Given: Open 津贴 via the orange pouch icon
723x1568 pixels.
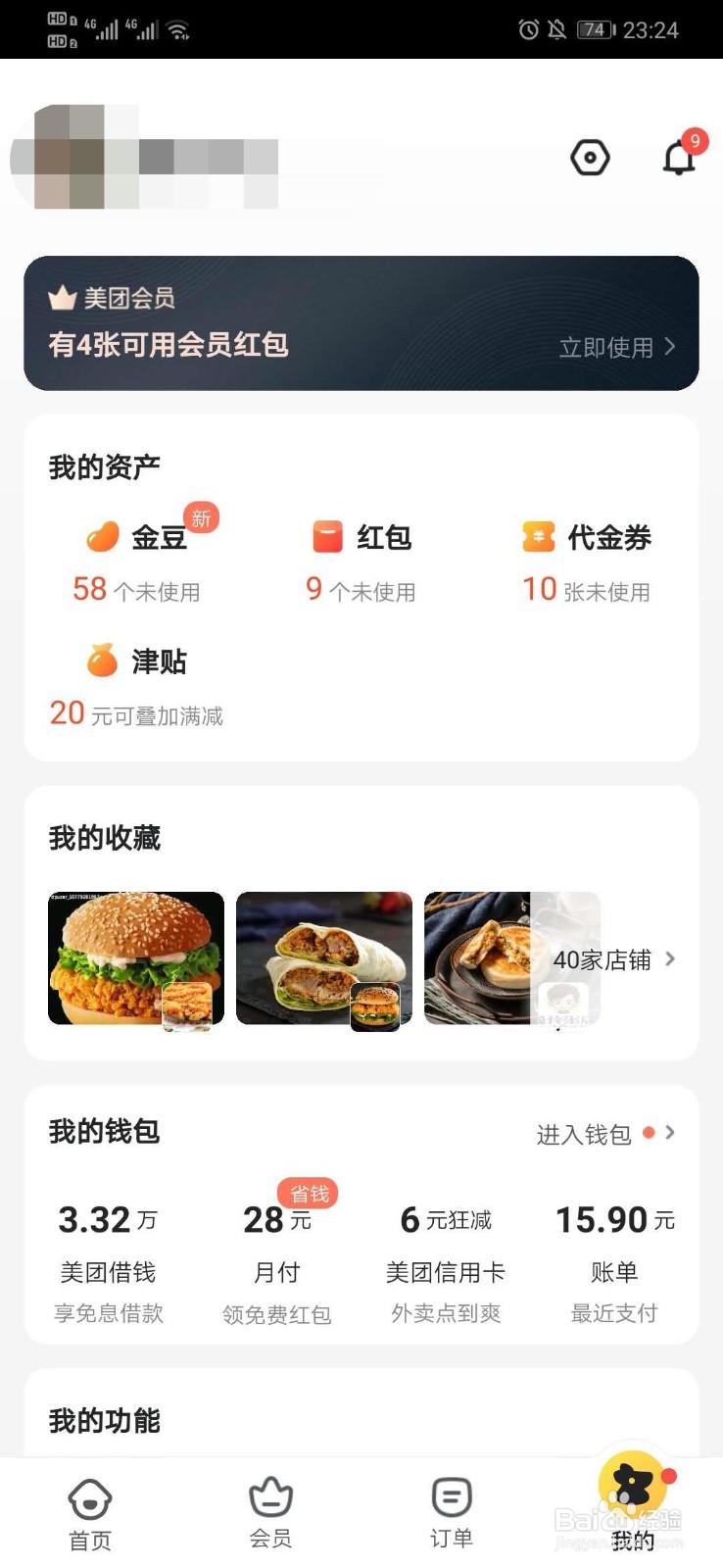Looking at the screenshot, I should coord(102,661).
